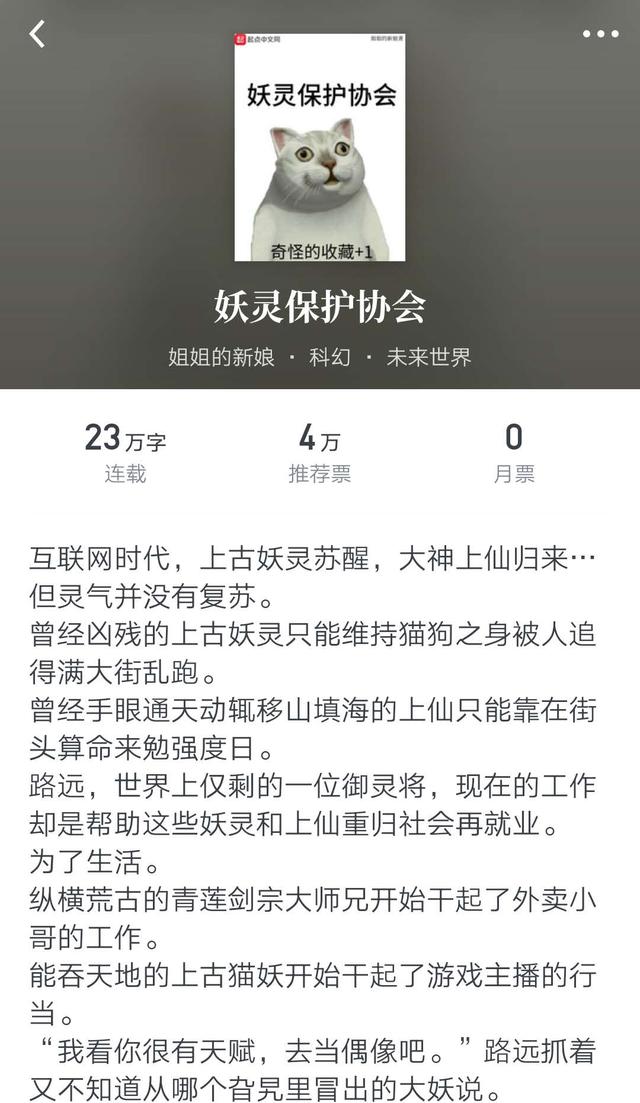
Task: Open the 妖灵保护协会 book cover
Action: pyautogui.click(x=320, y=147)
